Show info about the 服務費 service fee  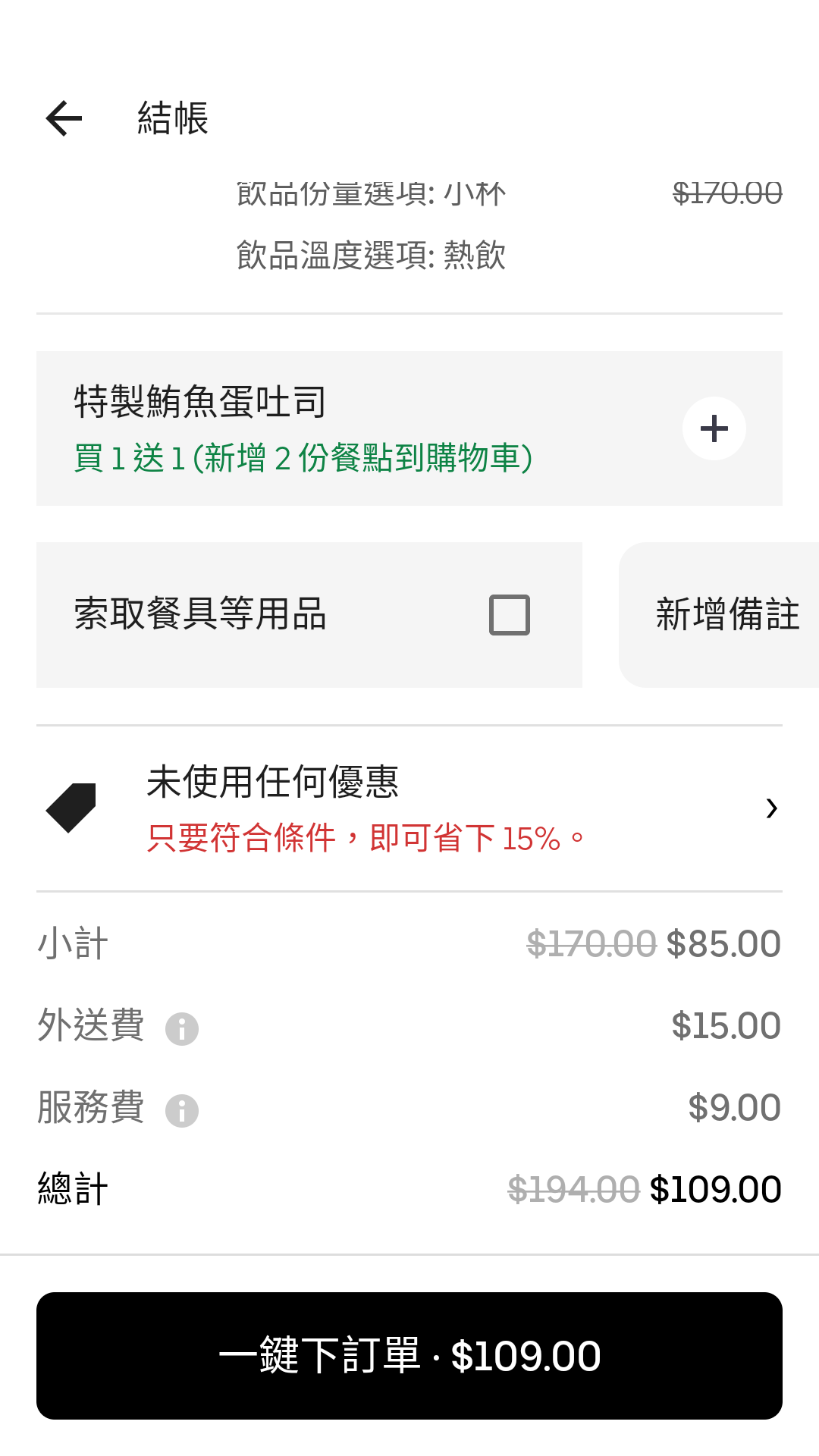(x=182, y=1111)
